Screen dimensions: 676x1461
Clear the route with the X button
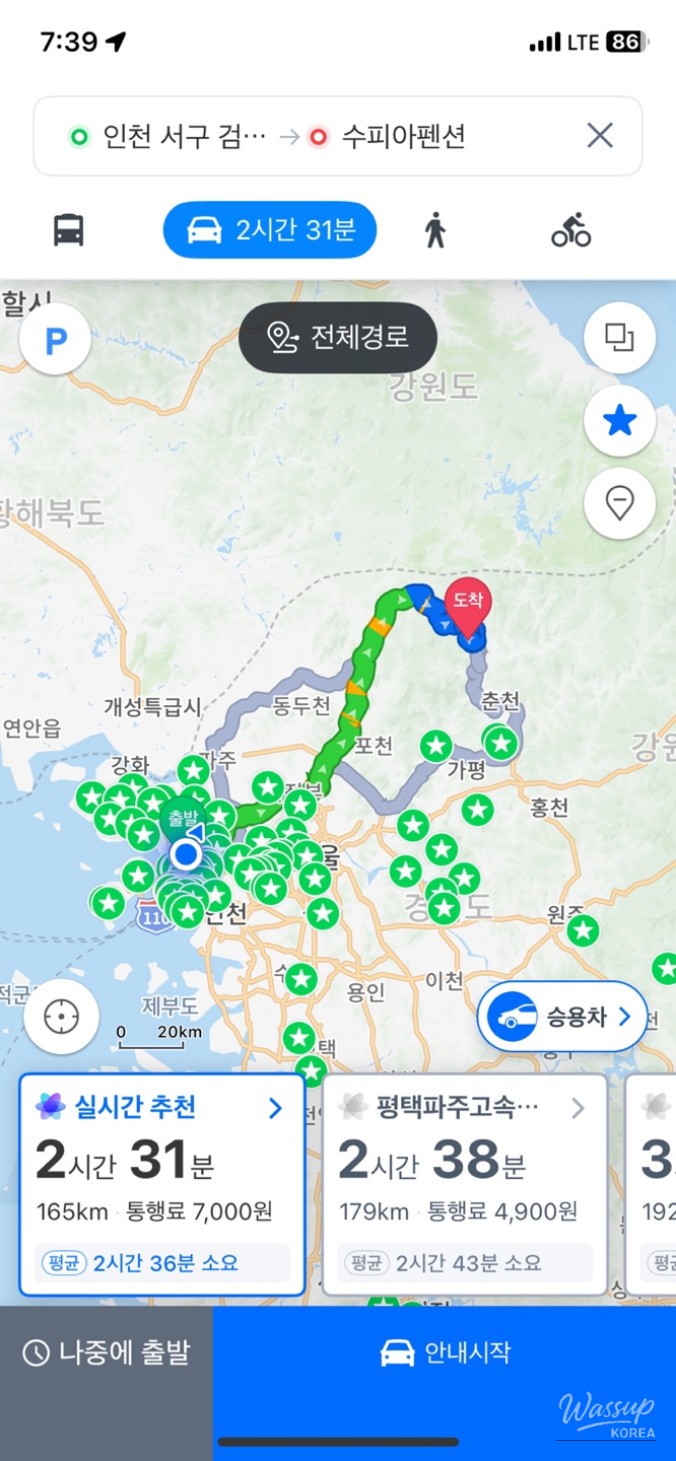pyautogui.click(x=599, y=136)
